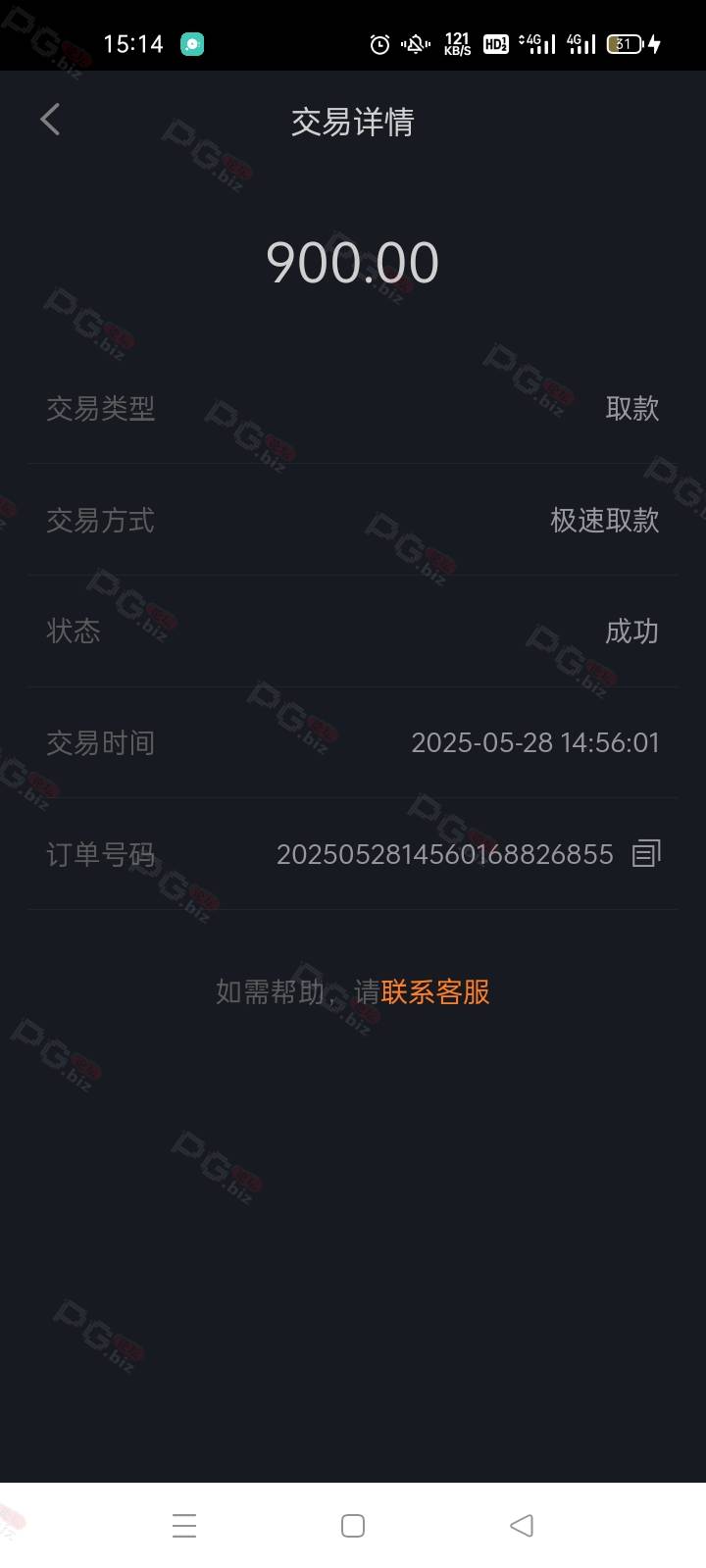Tap the system back triangle button
The width and height of the screenshot is (706, 1568).
point(522,1525)
